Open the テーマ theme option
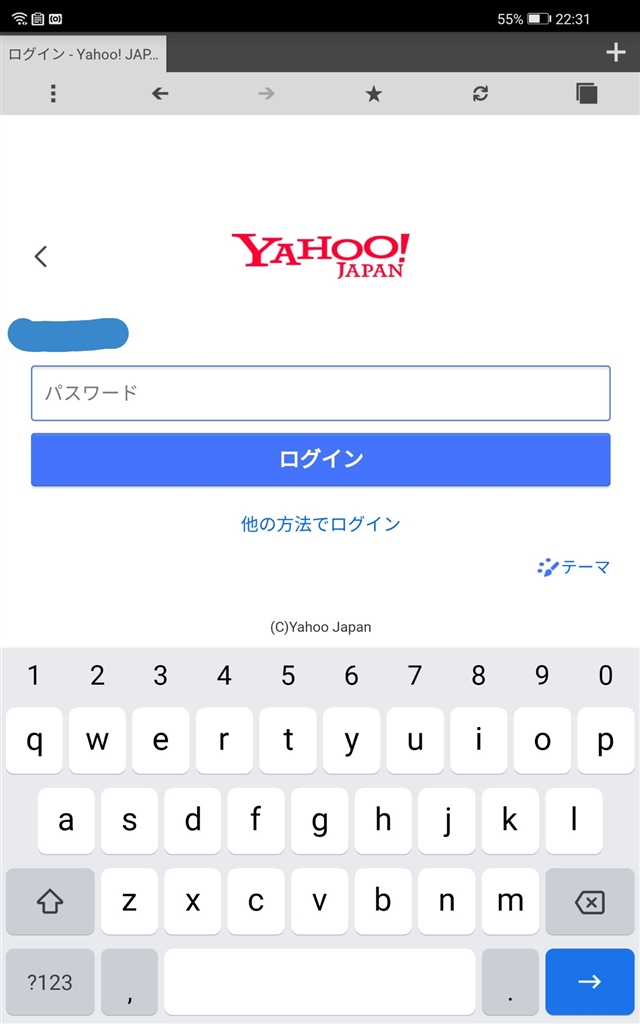Viewport: 640px width, 1024px height. [x=574, y=567]
